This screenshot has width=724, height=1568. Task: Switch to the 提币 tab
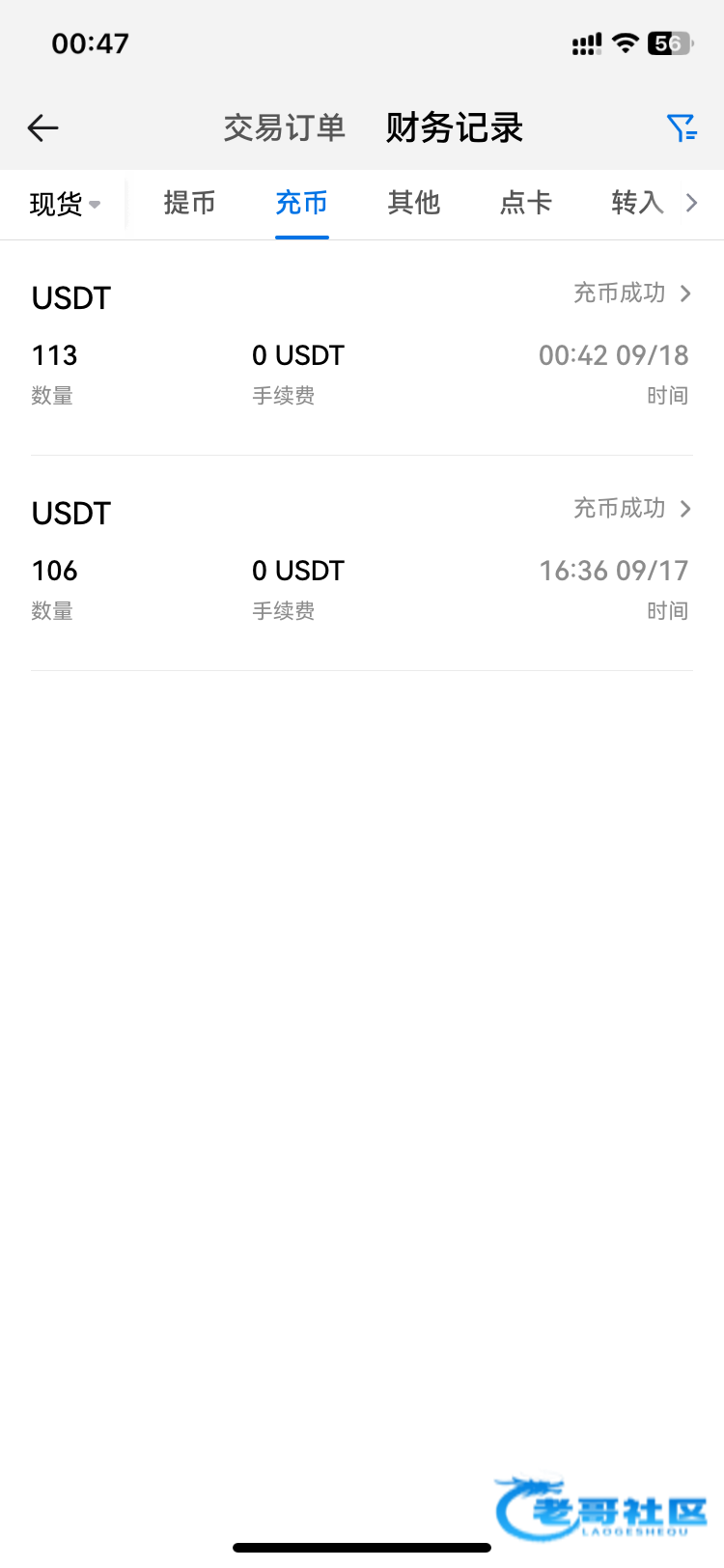[189, 203]
